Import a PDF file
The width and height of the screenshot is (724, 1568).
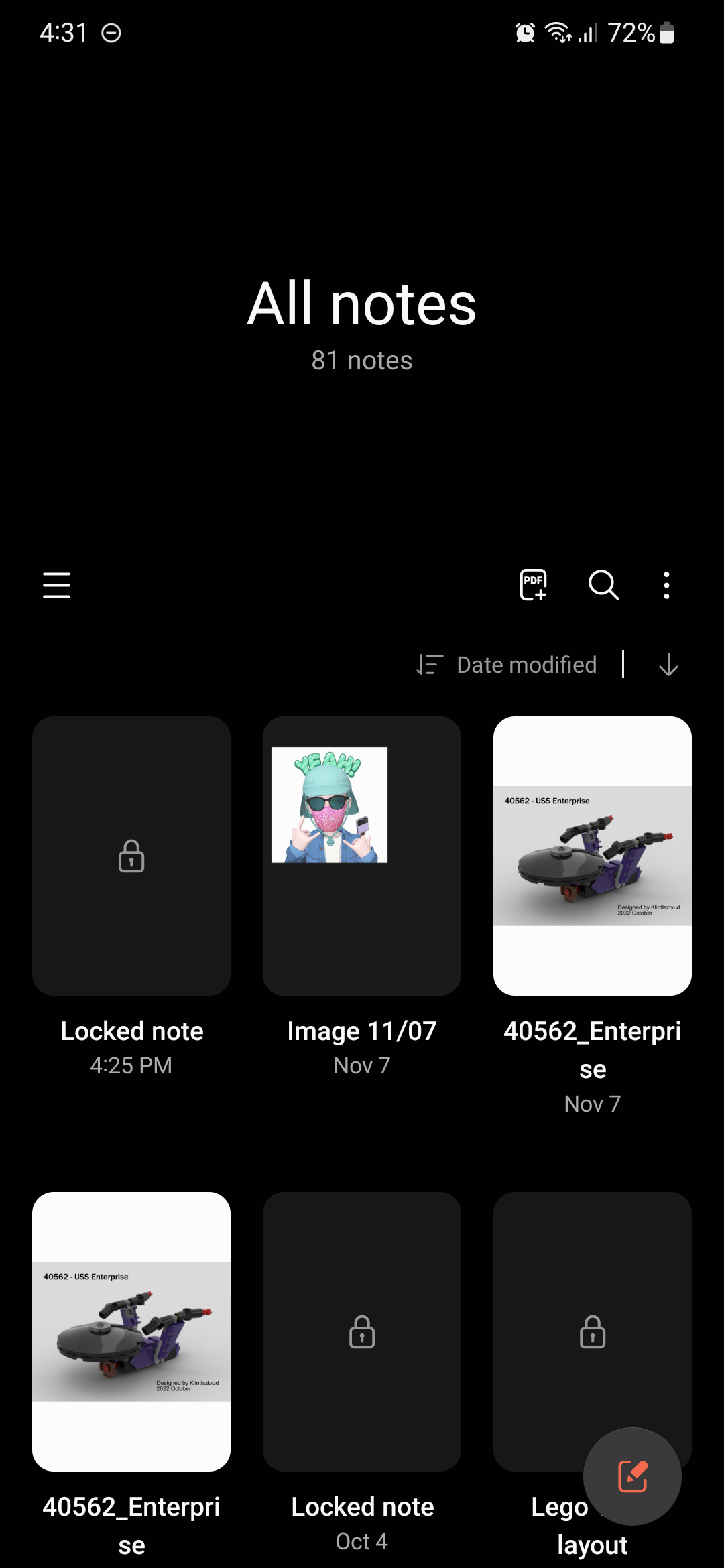534,585
